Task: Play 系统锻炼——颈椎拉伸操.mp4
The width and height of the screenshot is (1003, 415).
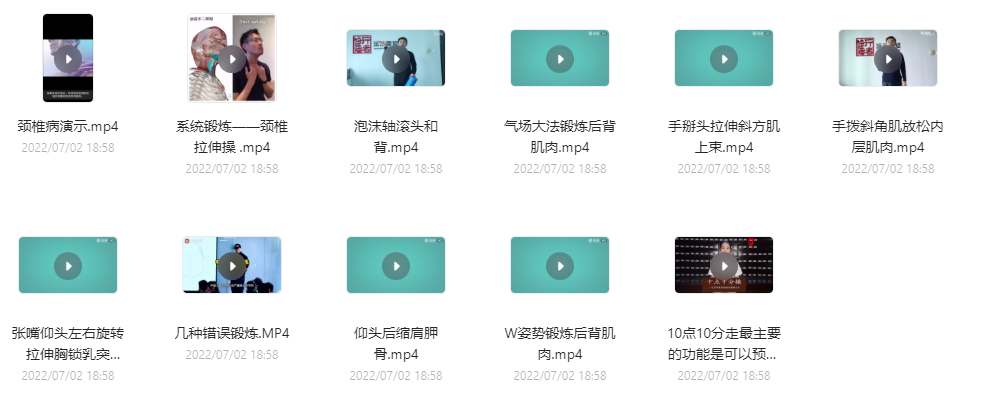Action: pyautogui.click(x=232, y=58)
